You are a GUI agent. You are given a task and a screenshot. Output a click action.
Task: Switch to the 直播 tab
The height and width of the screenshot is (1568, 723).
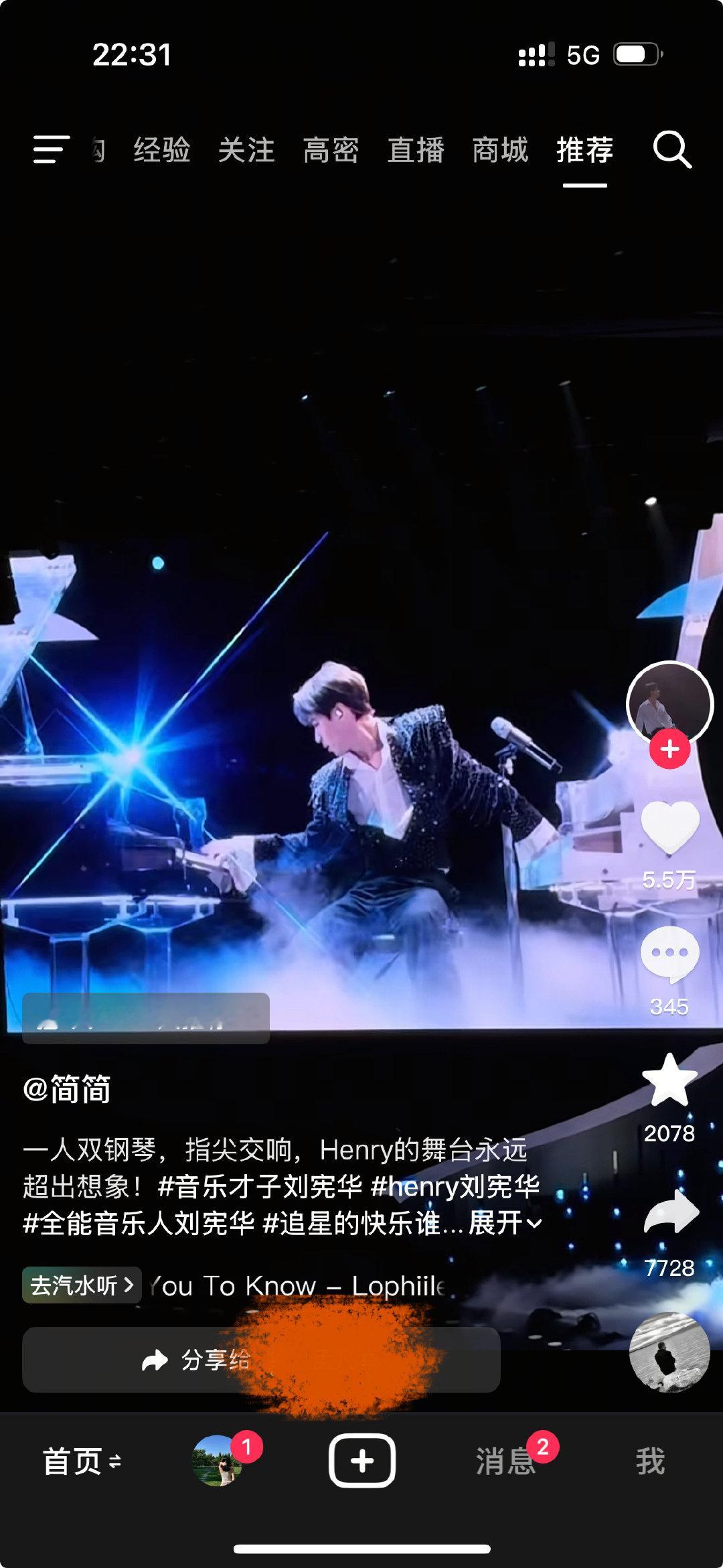(x=416, y=149)
